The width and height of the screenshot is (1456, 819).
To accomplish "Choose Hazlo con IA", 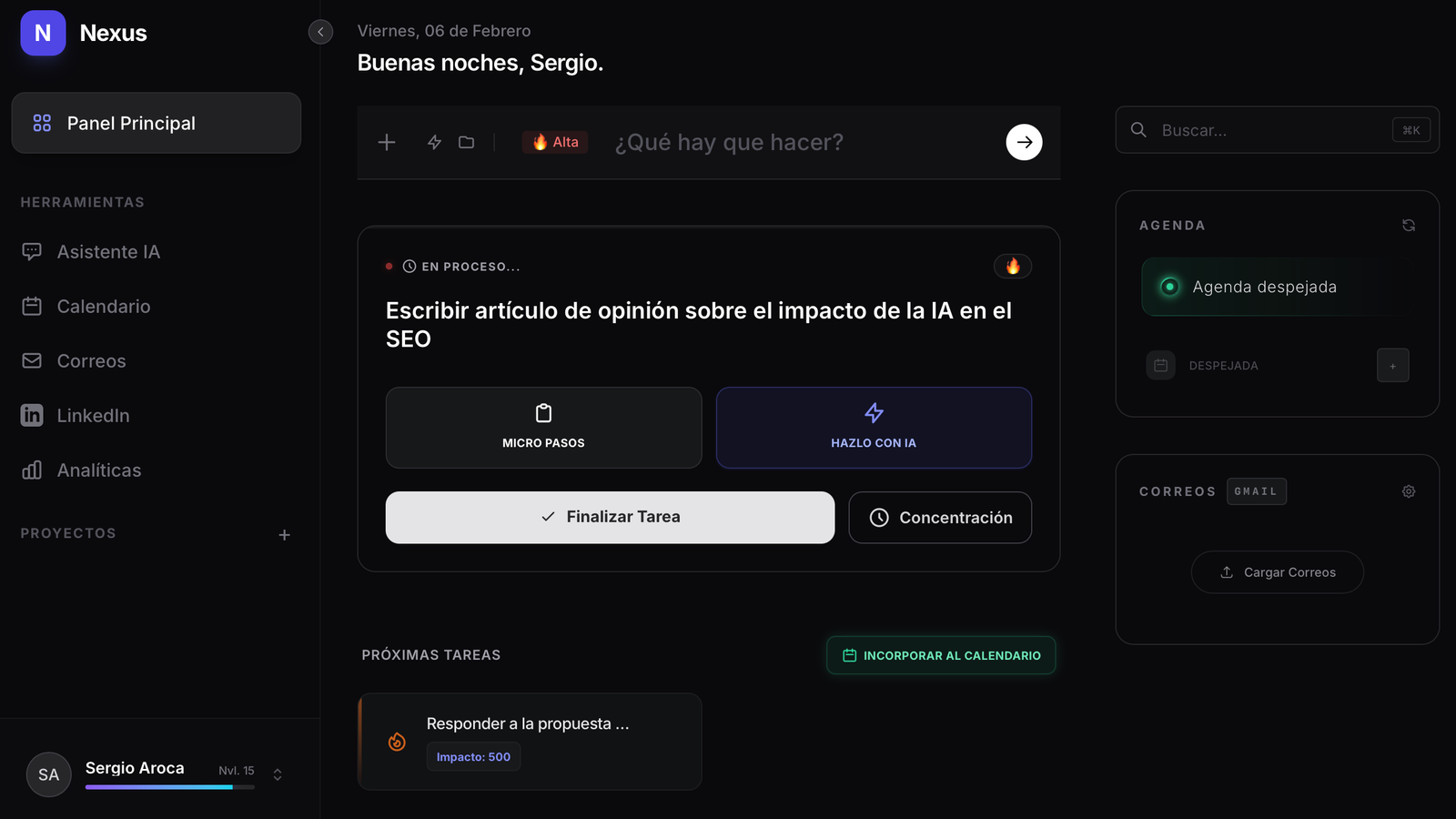I will point(874,428).
